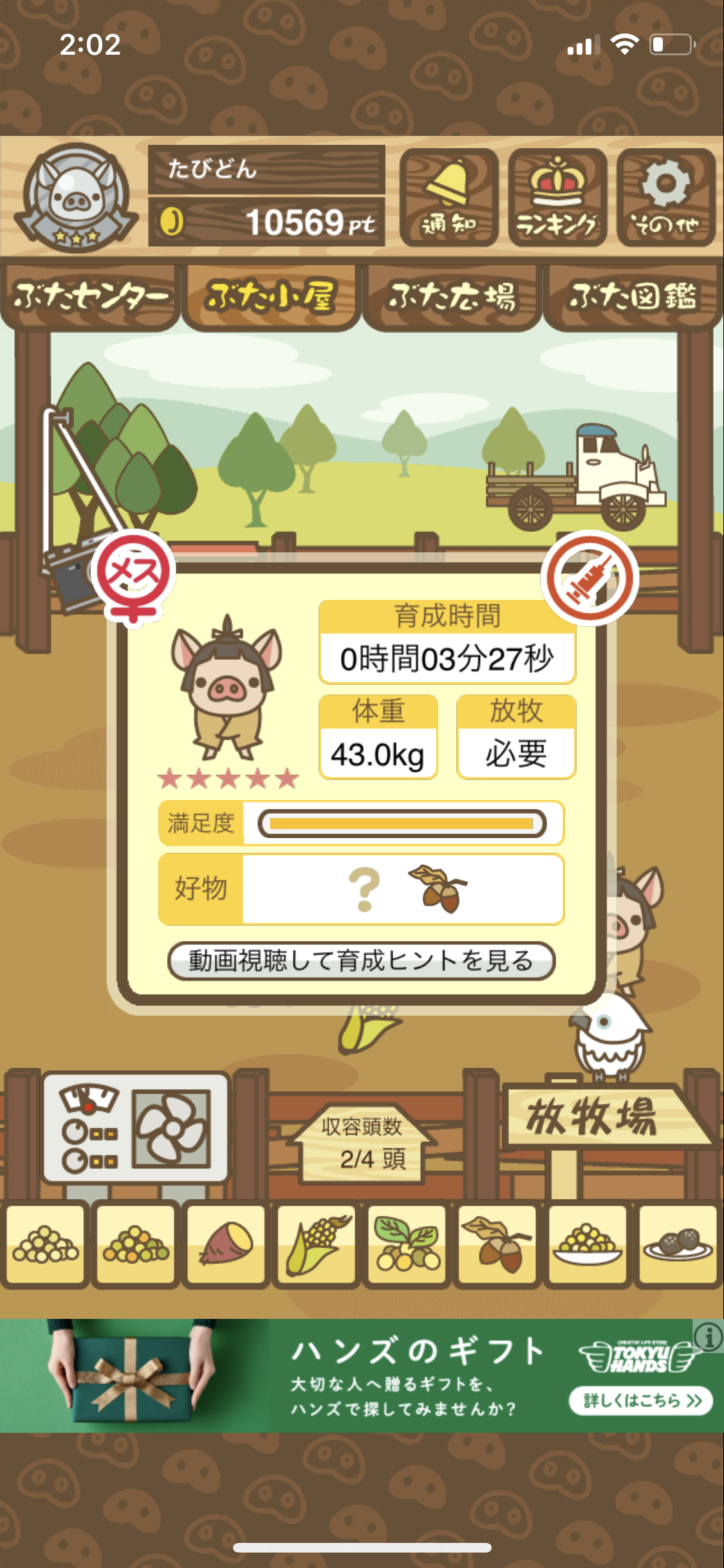Open the fan and temperature control panel
This screenshot has width=724, height=1568.
[136, 1128]
